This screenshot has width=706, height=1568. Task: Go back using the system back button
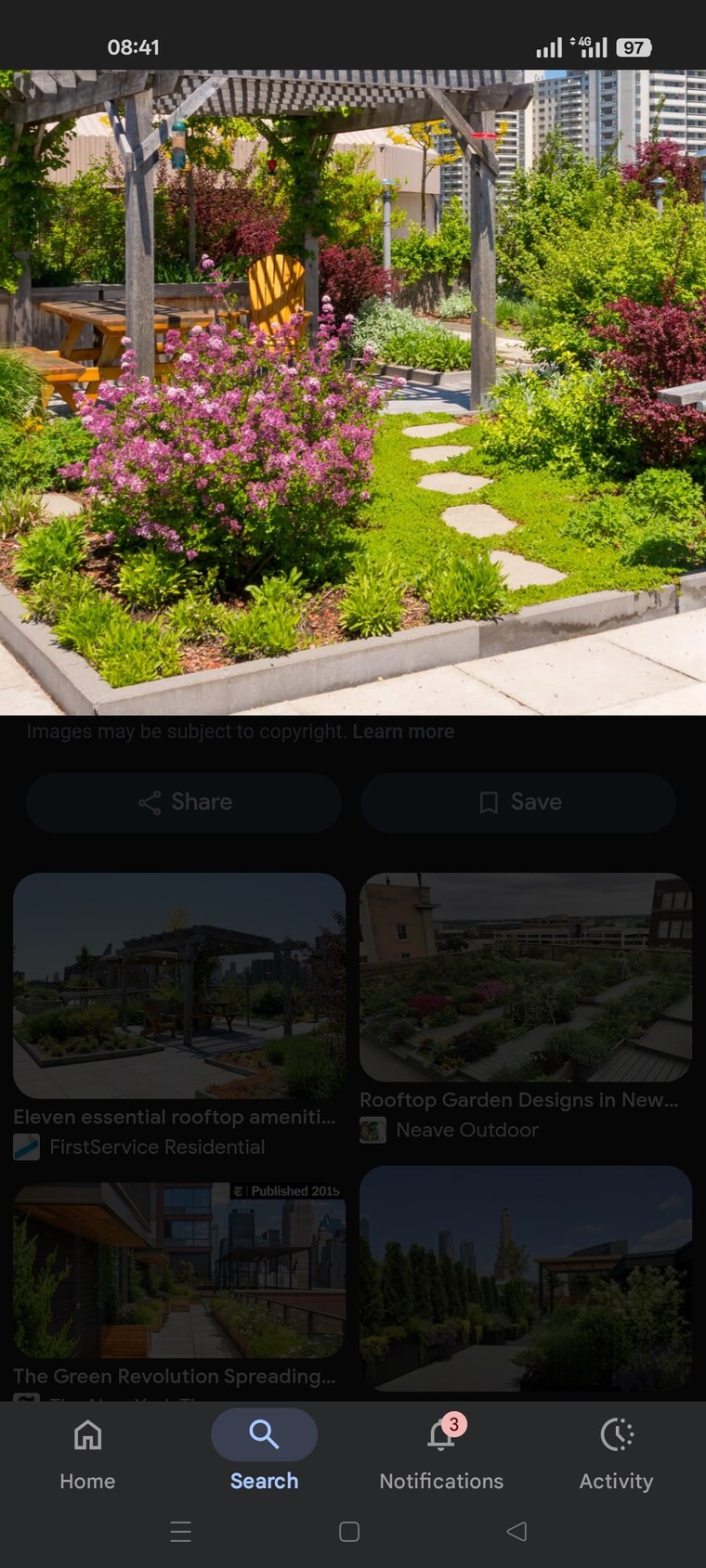click(516, 1532)
